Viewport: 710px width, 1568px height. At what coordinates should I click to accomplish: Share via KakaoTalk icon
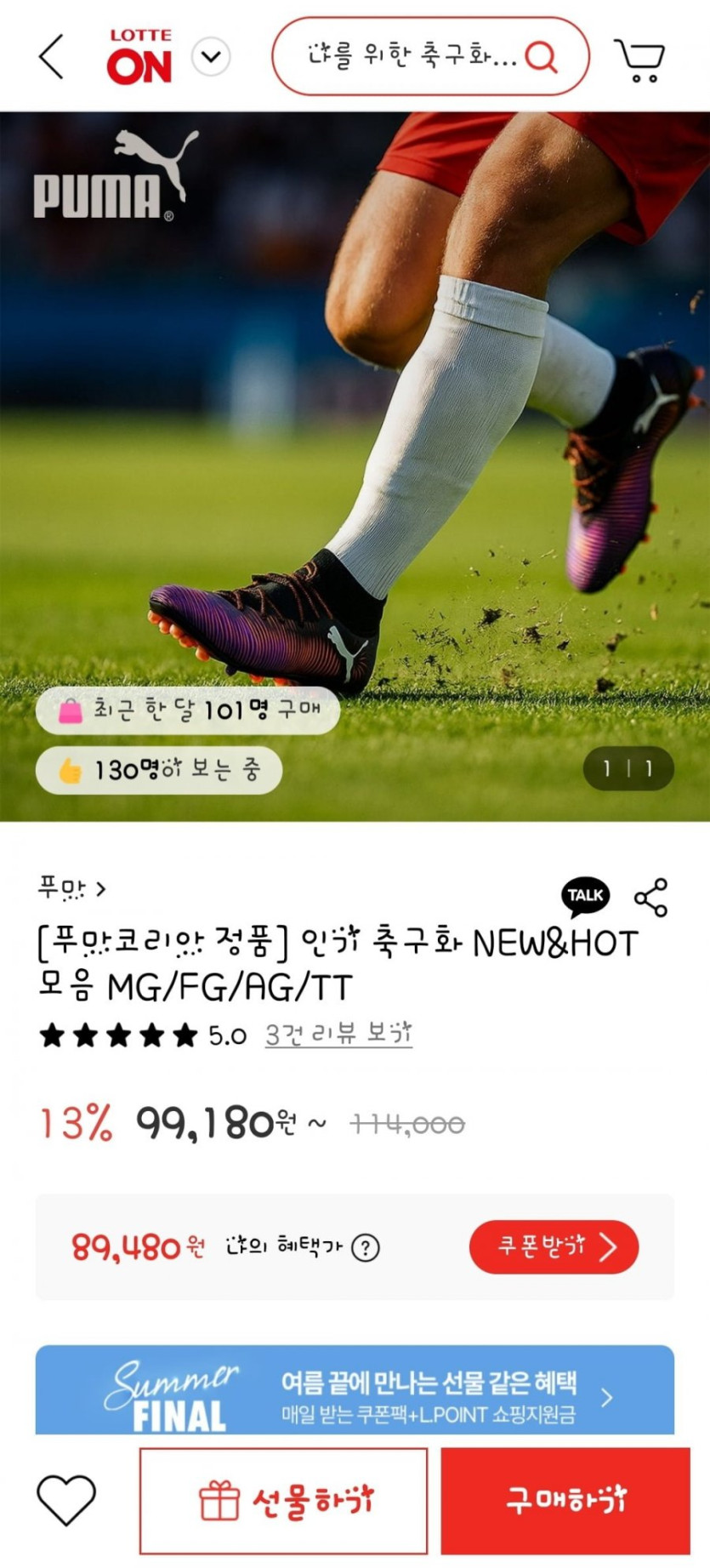(x=585, y=896)
